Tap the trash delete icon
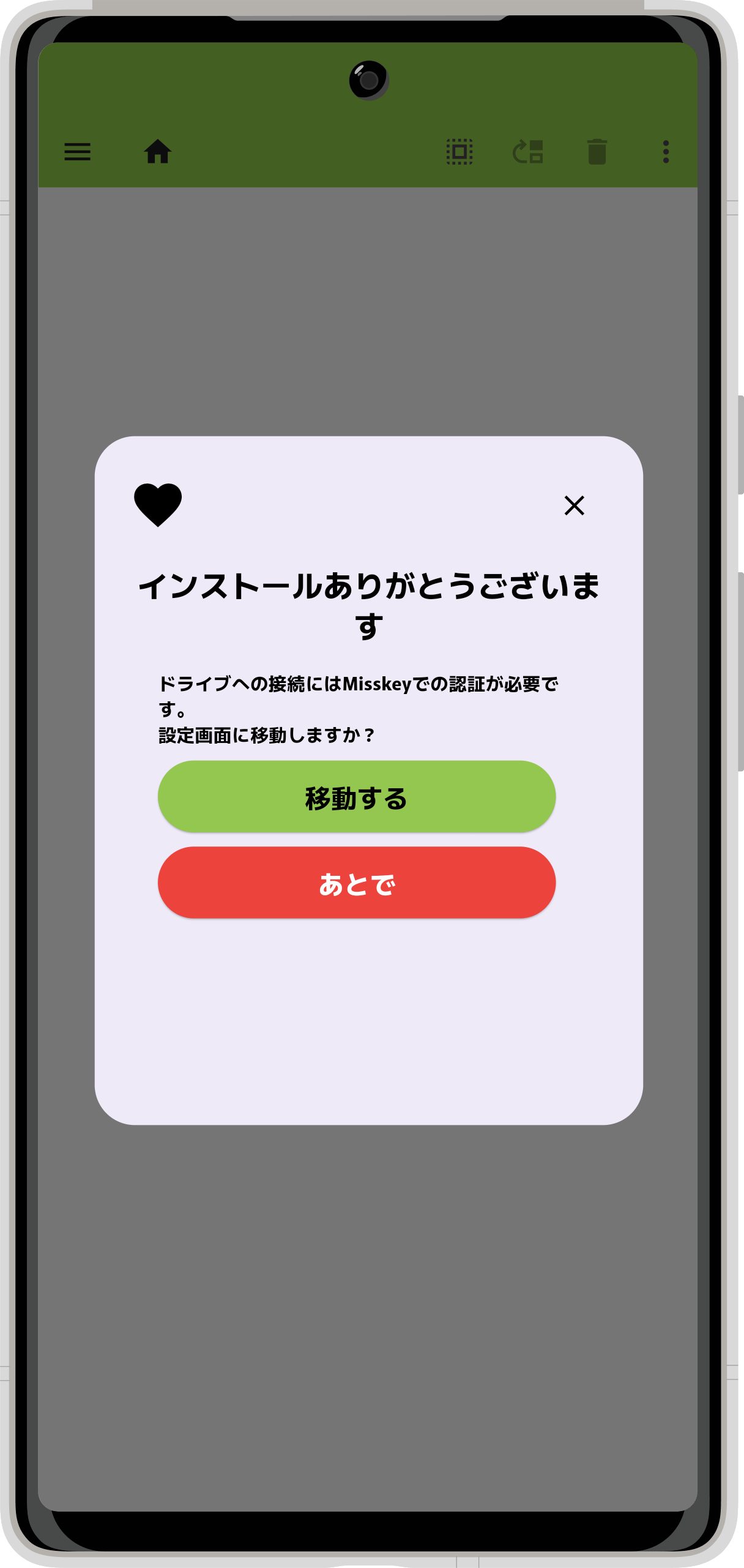Viewport: 744px width, 1568px height. pyautogui.click(x=597, y=152)
